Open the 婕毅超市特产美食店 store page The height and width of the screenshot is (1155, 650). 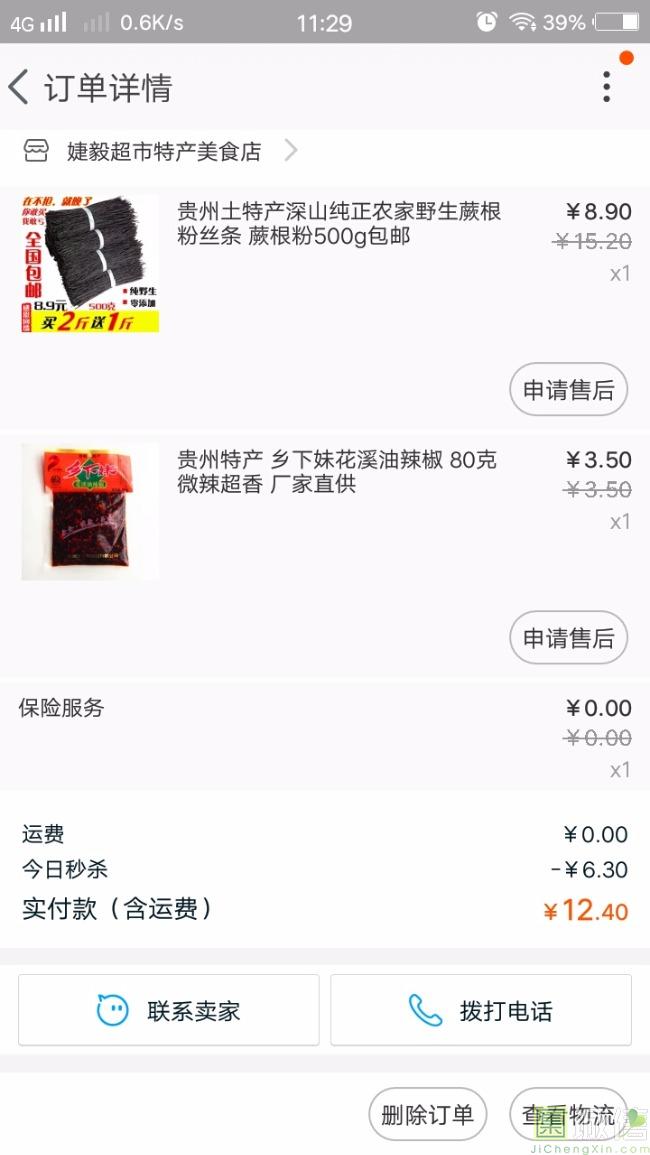coord(163,151)
